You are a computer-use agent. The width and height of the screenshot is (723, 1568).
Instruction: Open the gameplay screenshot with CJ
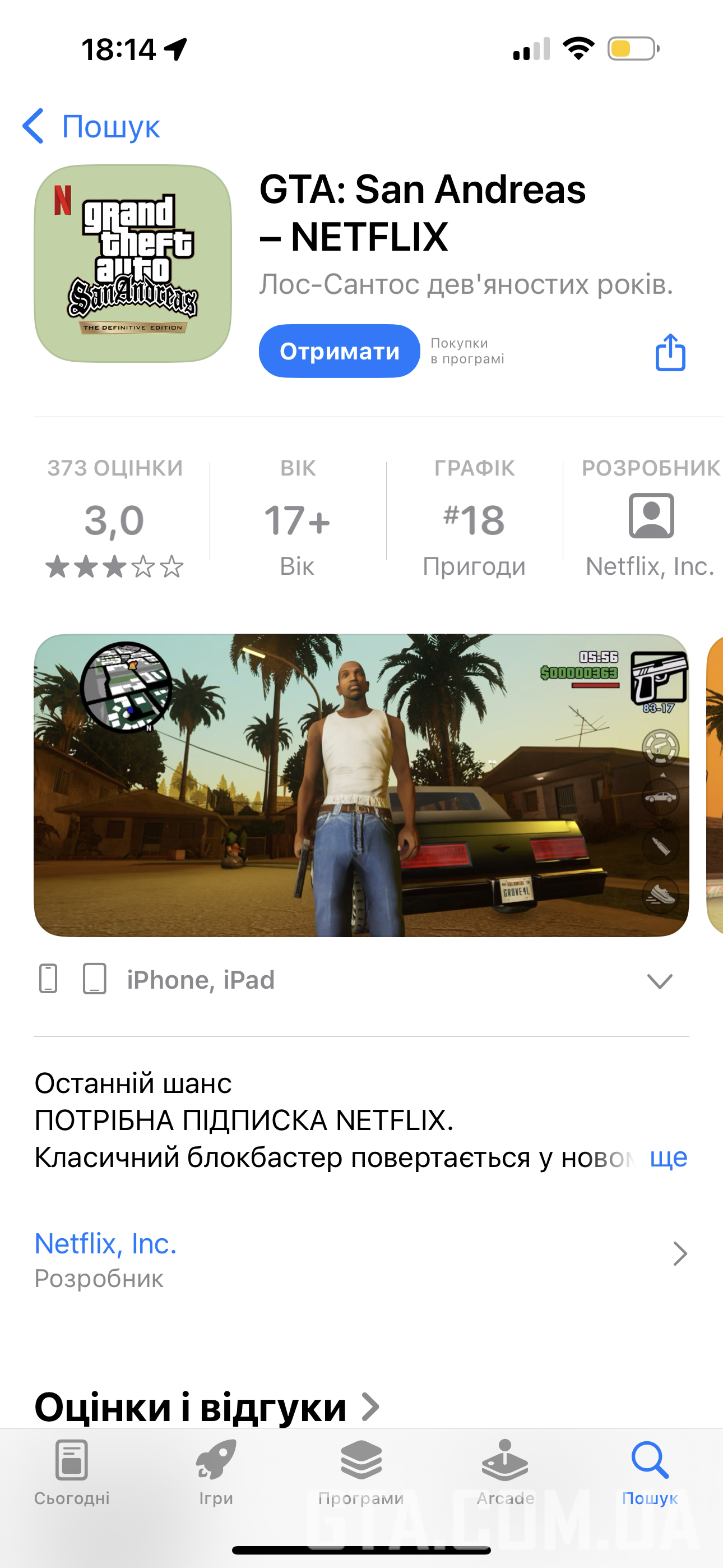(361, 785)
